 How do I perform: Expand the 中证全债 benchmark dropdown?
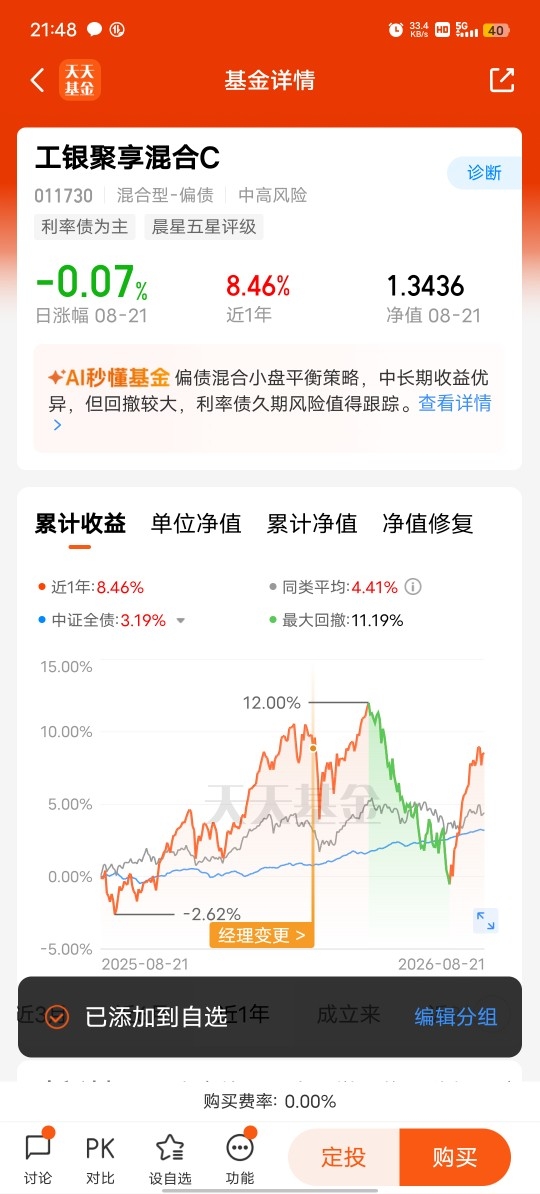(x=181, y=621)
